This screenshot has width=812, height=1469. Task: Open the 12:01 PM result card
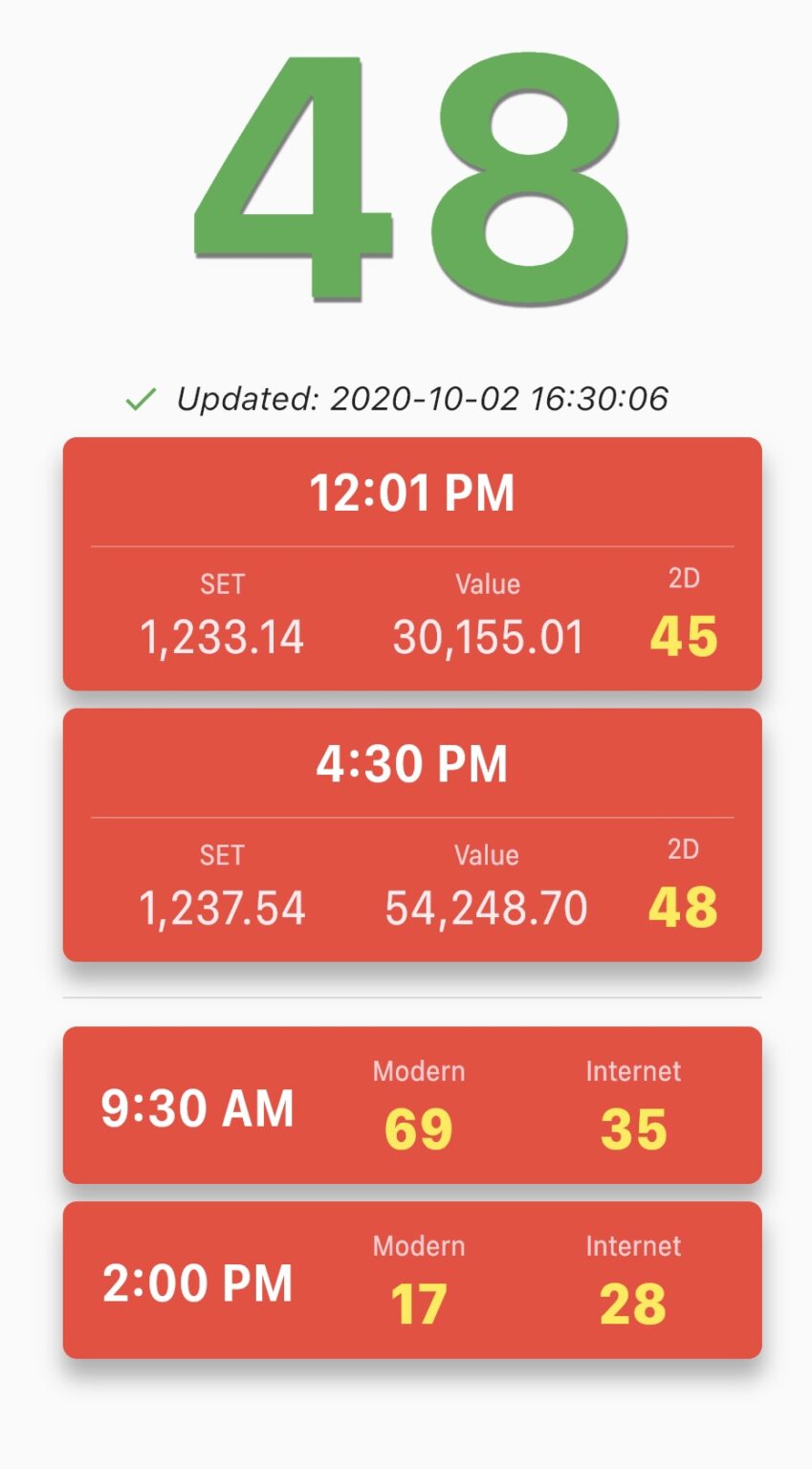coord(412,563)
